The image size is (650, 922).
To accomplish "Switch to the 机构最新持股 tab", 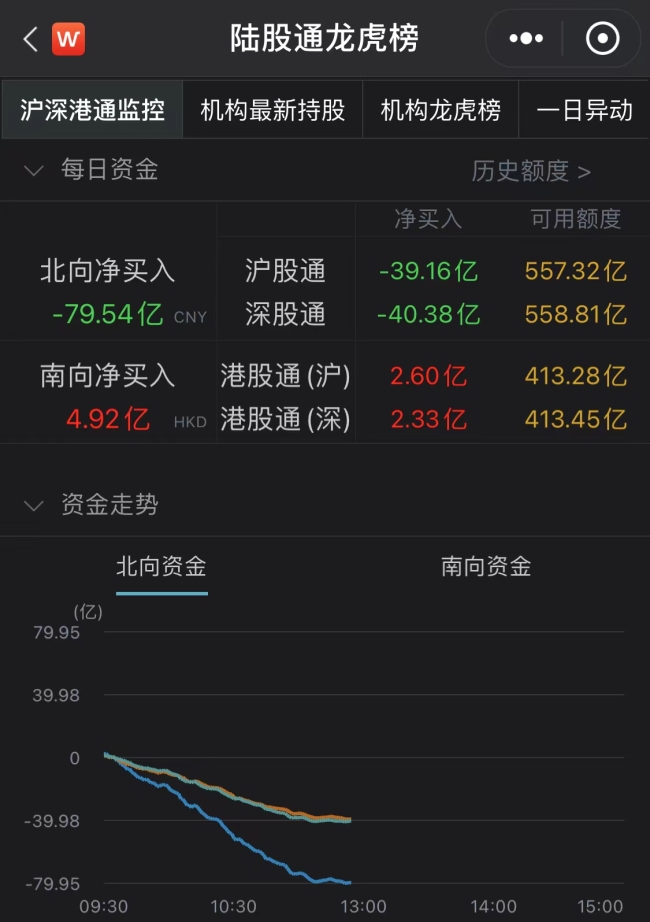I will (x=272, y=110).
